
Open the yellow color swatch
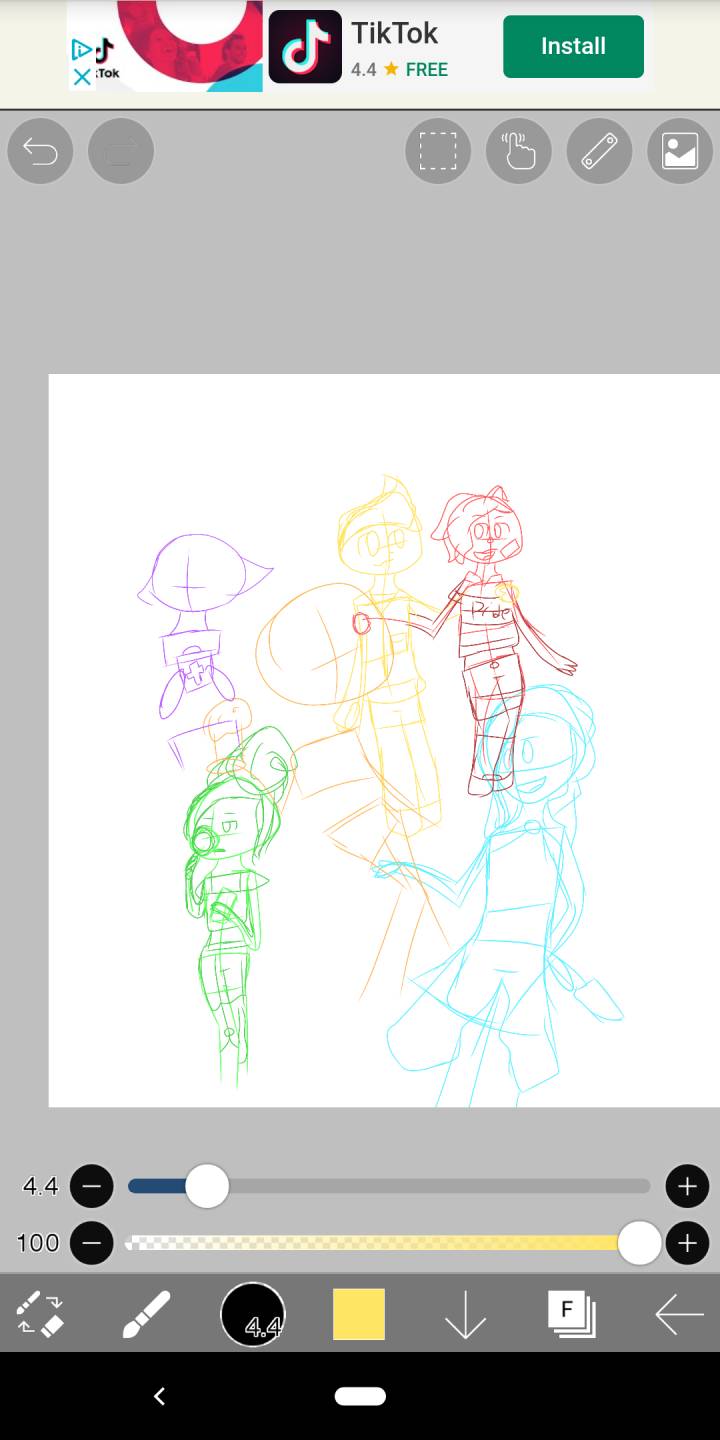pos(359,1314)
